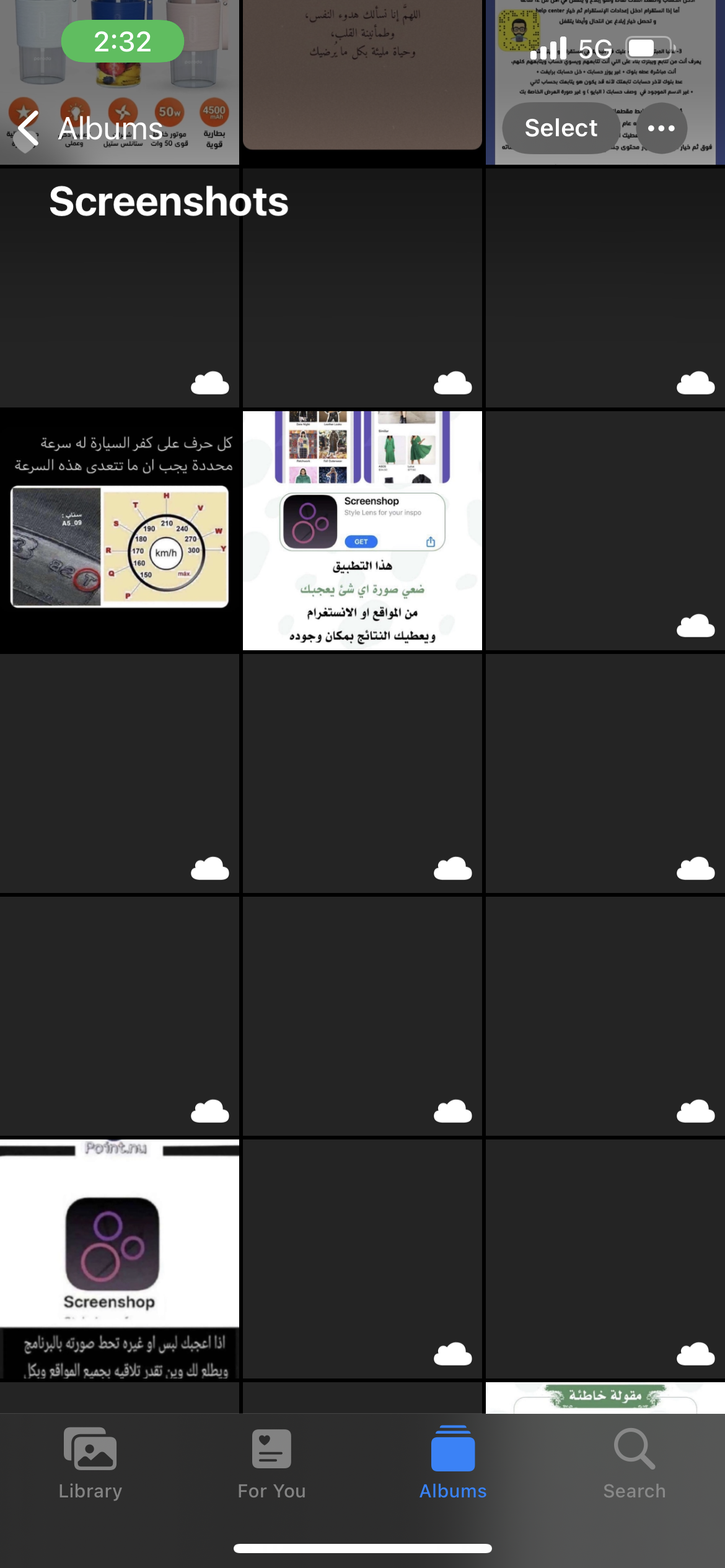Viewport: 725px width, 1568px height.
Task: Switch to the Library tab
Action: click(90, 1463)
